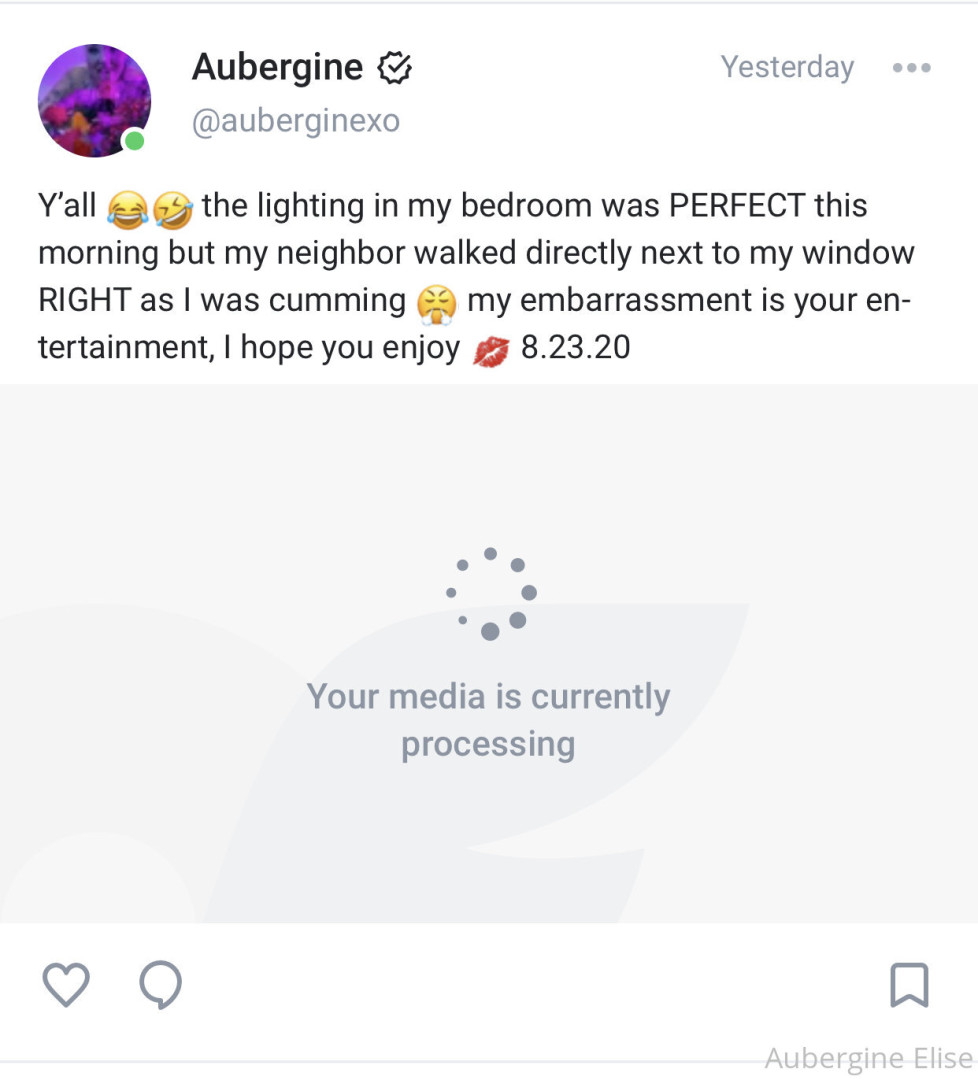Viewport: 978px width, 1080px height.
Task: Open the post's three-dot overflow menu
Action: click(911, 68)
